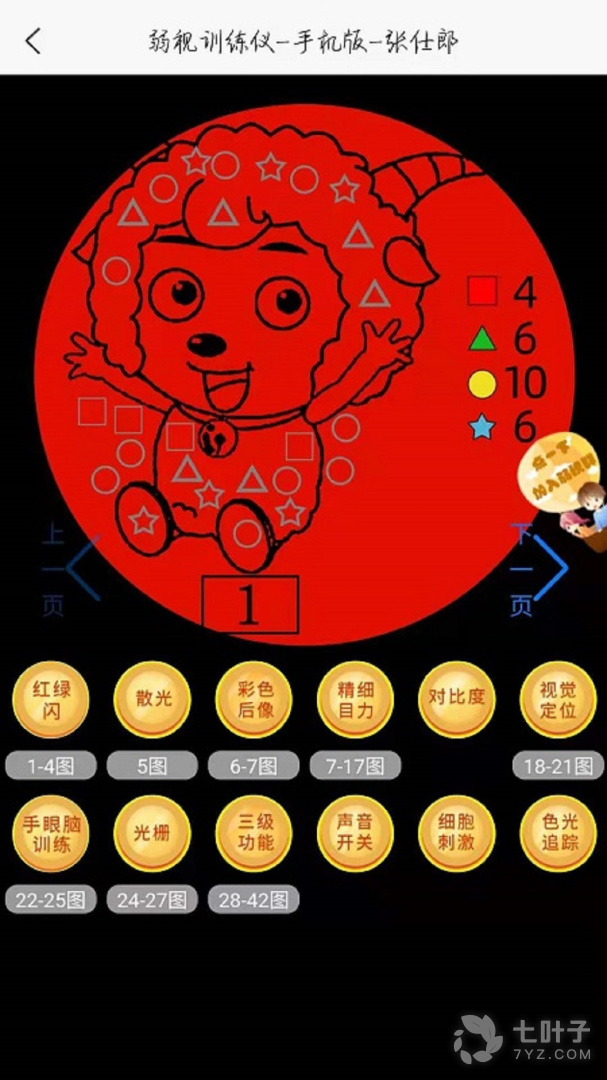Open 对比度 contrast training
Image resolution: width=607 pixels, height=1080 pixels.
click(x=457, y=699)
